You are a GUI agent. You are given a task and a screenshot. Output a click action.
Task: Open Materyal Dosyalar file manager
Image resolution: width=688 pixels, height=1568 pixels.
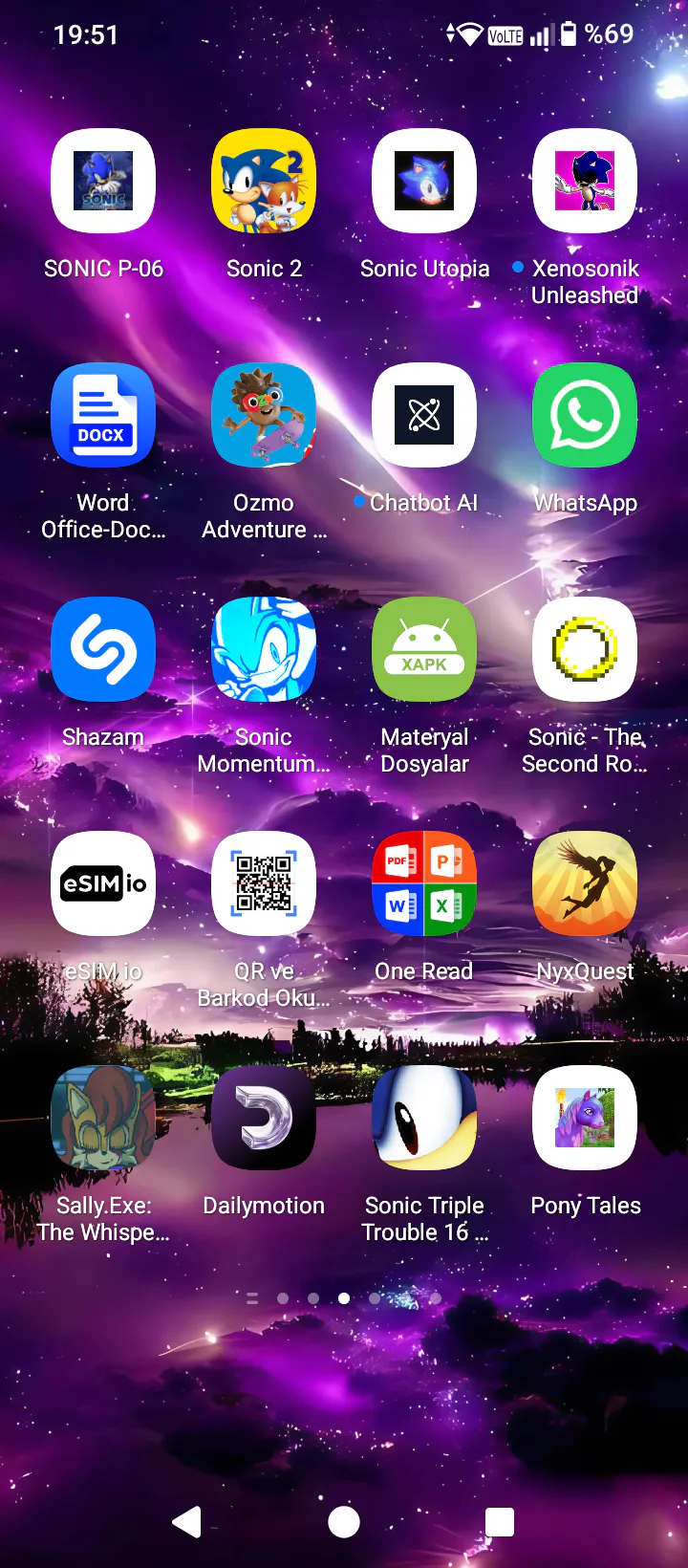pos(424,650)
